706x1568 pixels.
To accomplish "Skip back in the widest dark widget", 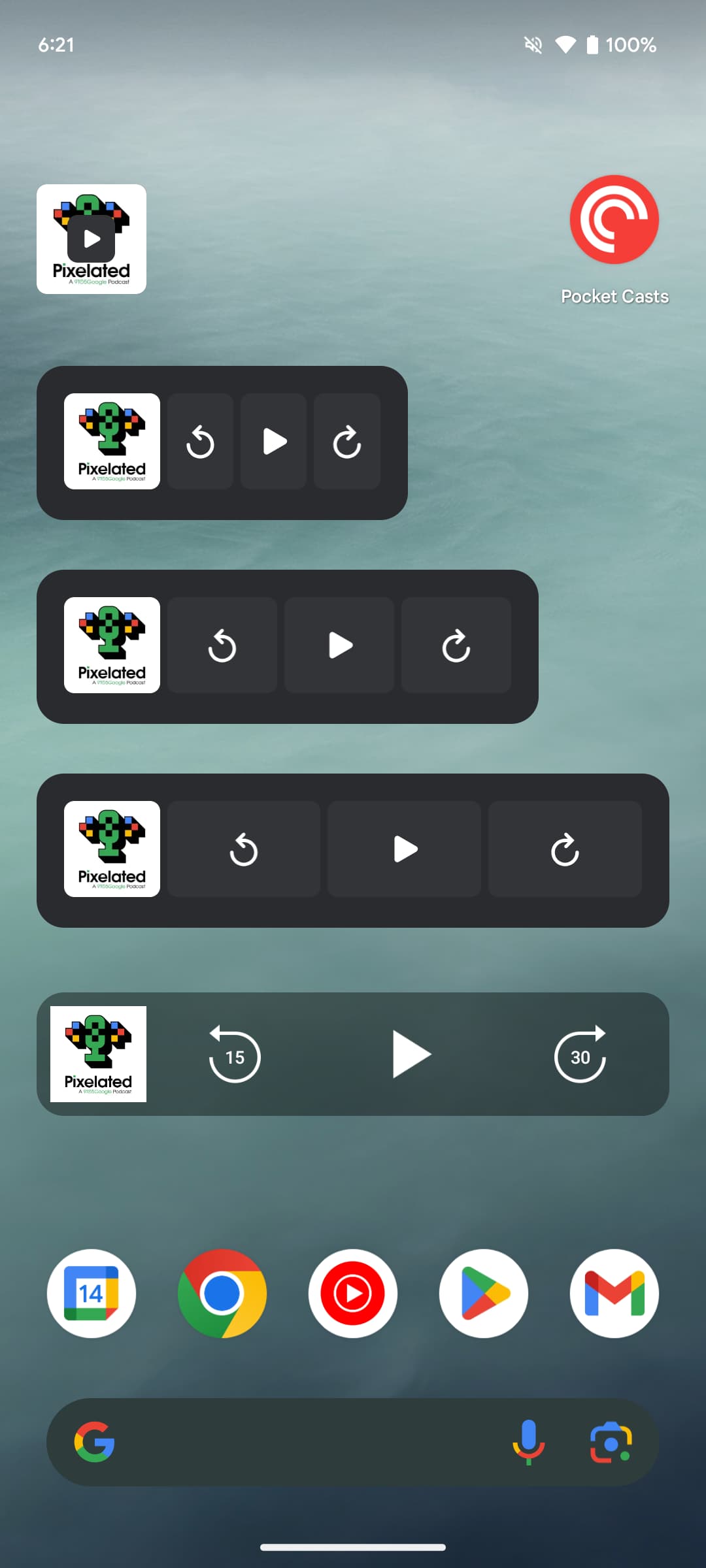I will point(244,849).
